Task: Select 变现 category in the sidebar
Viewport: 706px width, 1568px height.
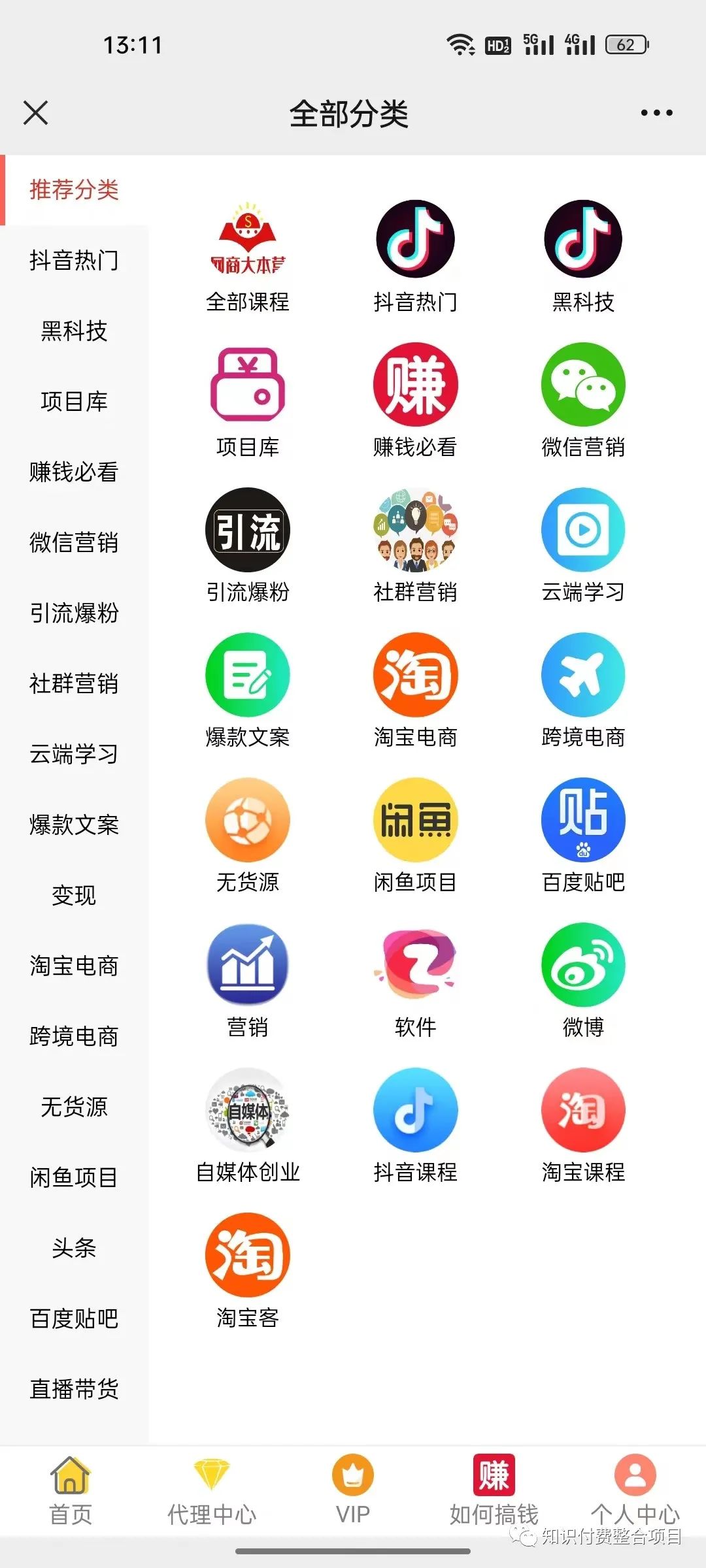Action: 74,895
